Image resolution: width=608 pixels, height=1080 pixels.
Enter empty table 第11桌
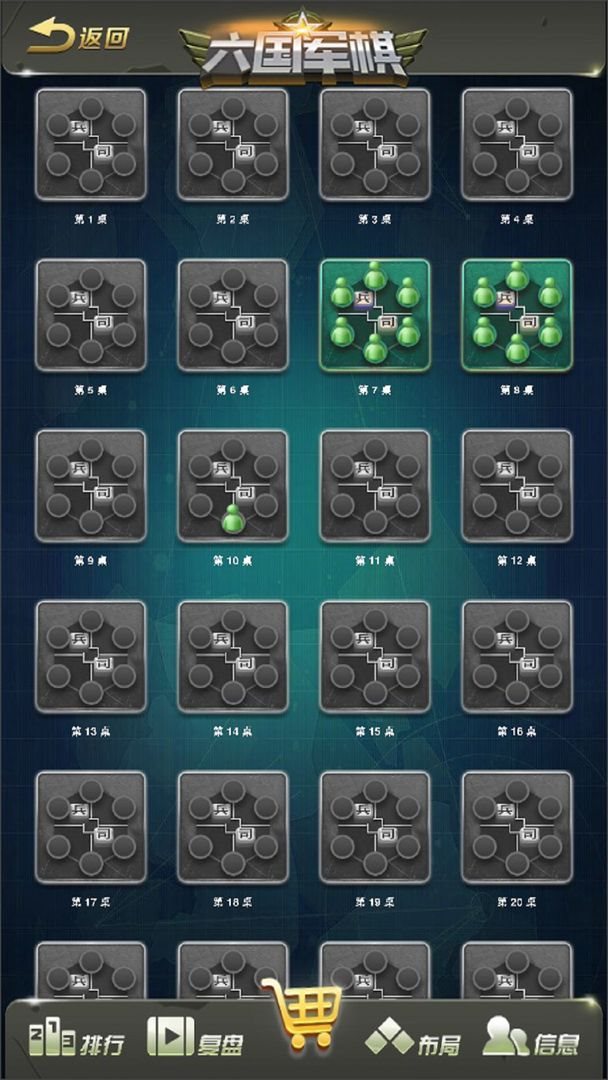(375, 486)
